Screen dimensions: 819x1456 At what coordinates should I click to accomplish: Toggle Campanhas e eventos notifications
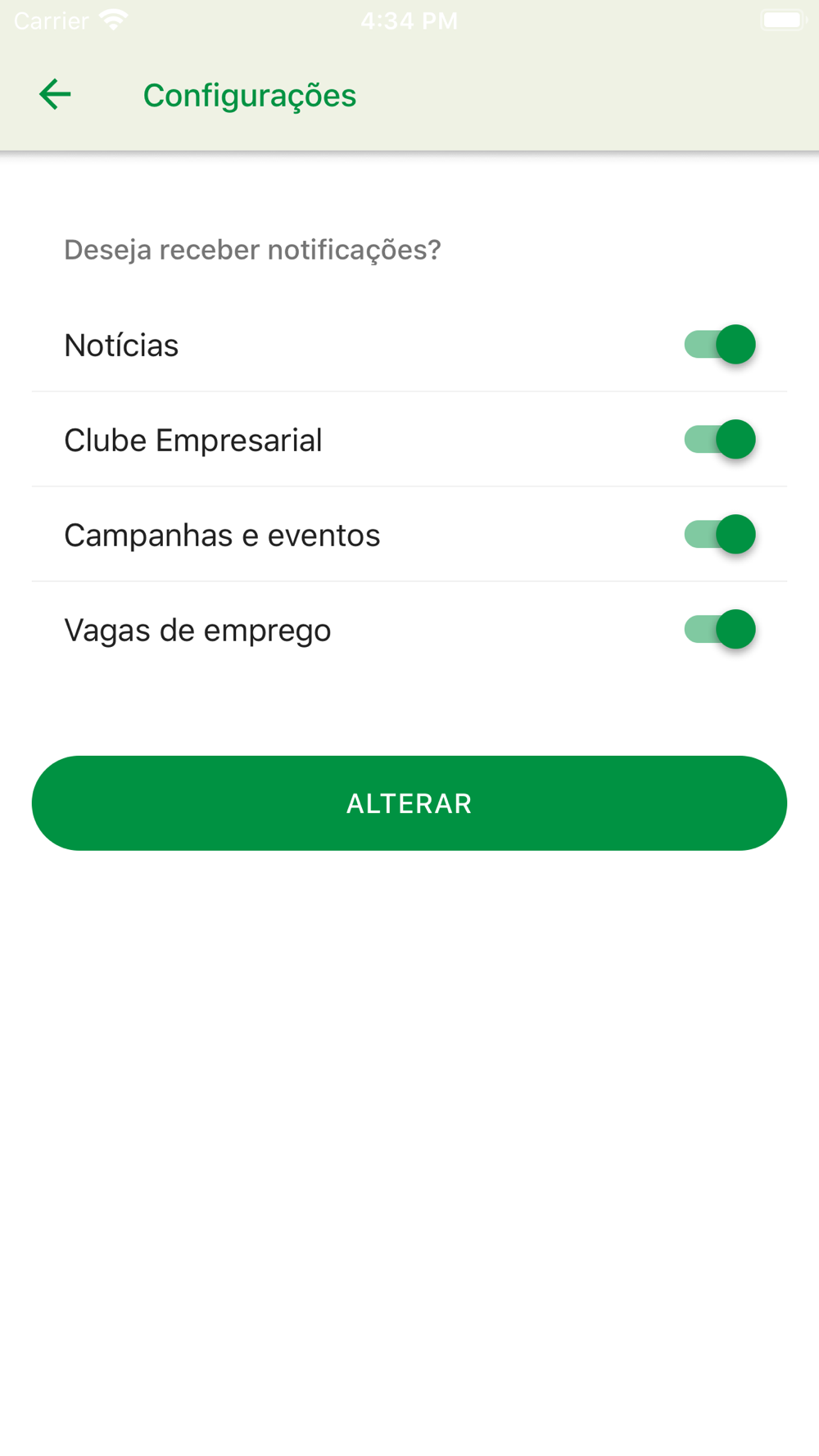(720, 535)
